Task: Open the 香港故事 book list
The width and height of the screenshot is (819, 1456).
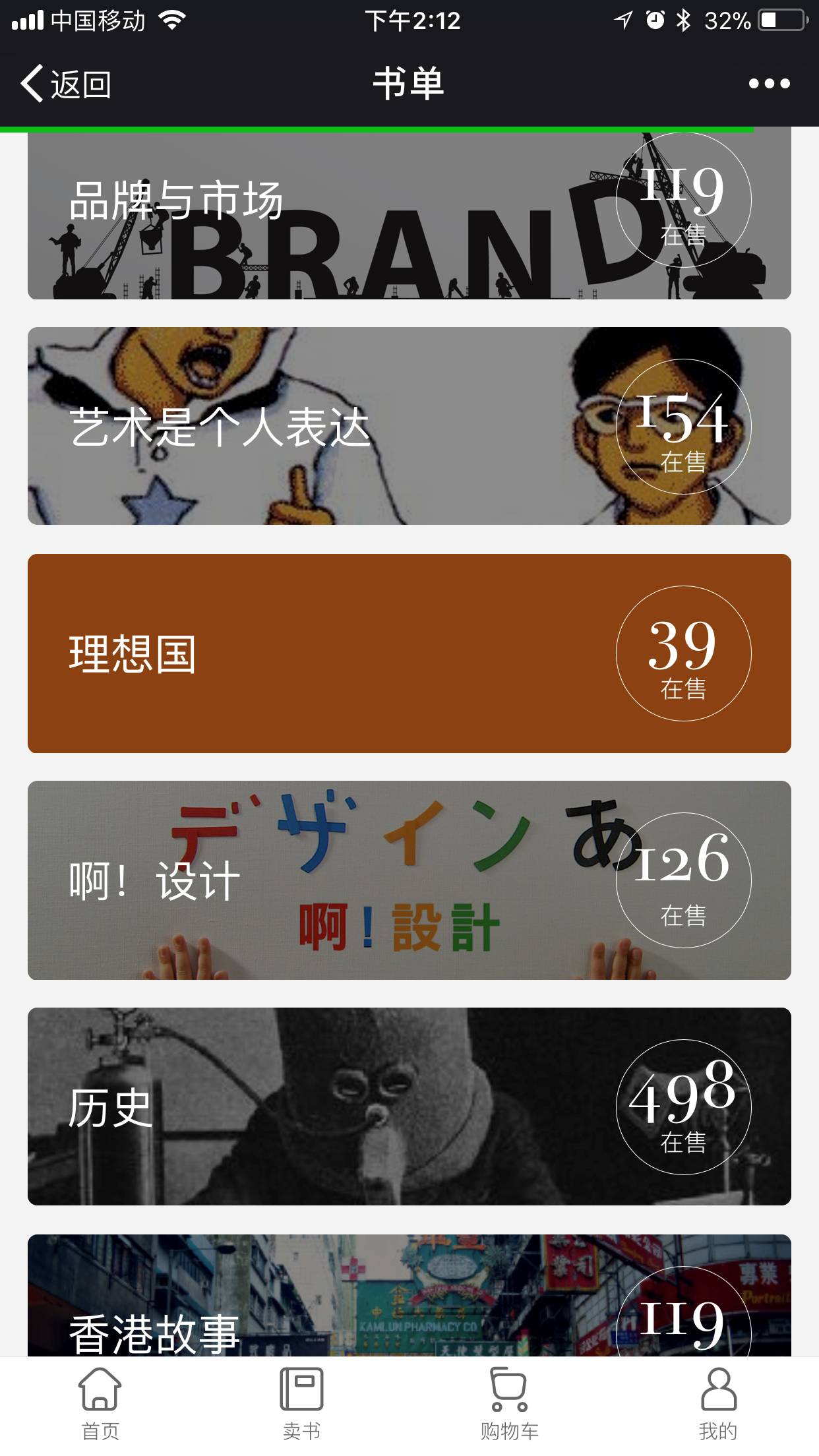Action: [x=409, y=1296]
